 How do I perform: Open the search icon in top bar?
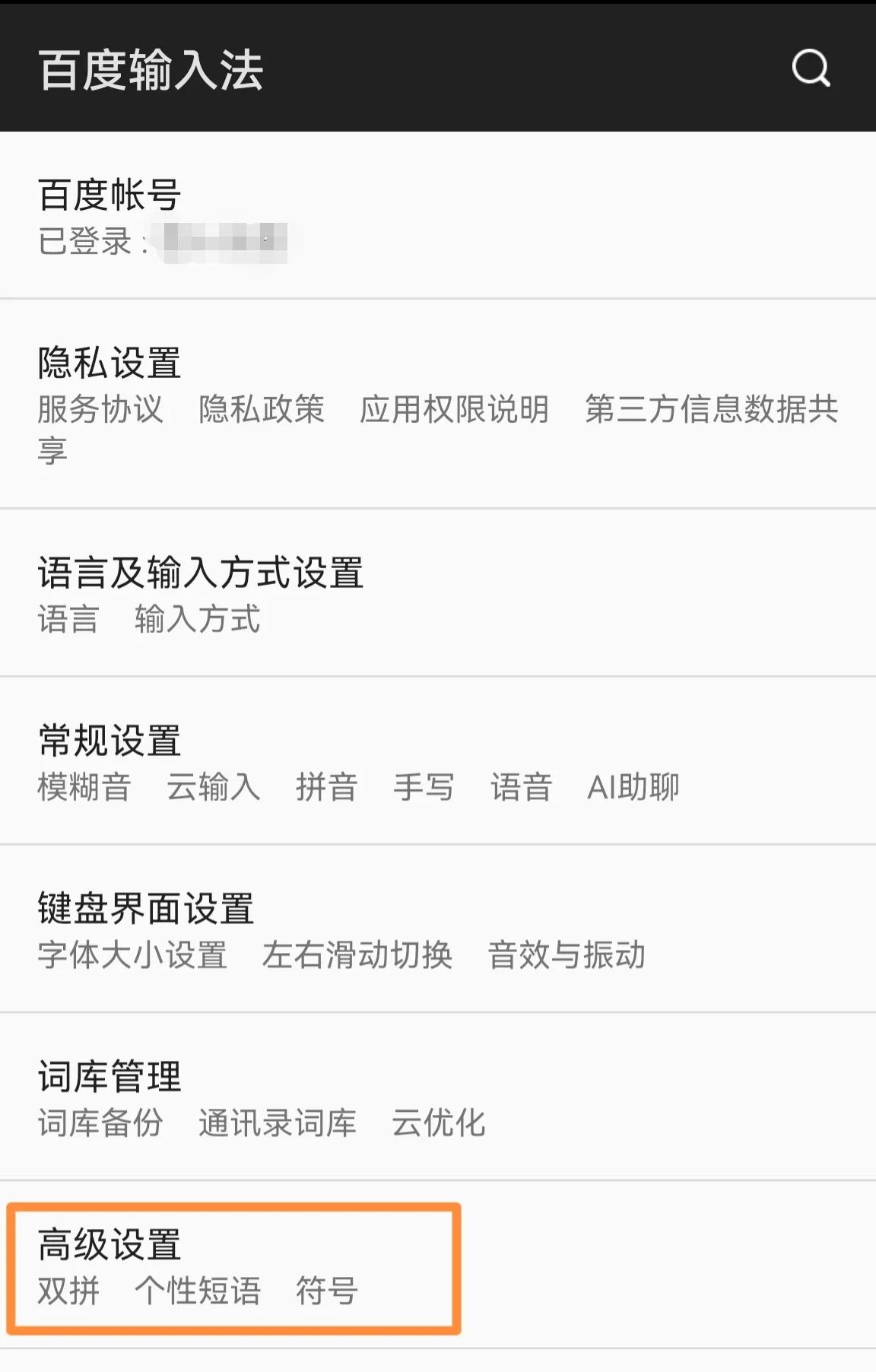(811, 69)
